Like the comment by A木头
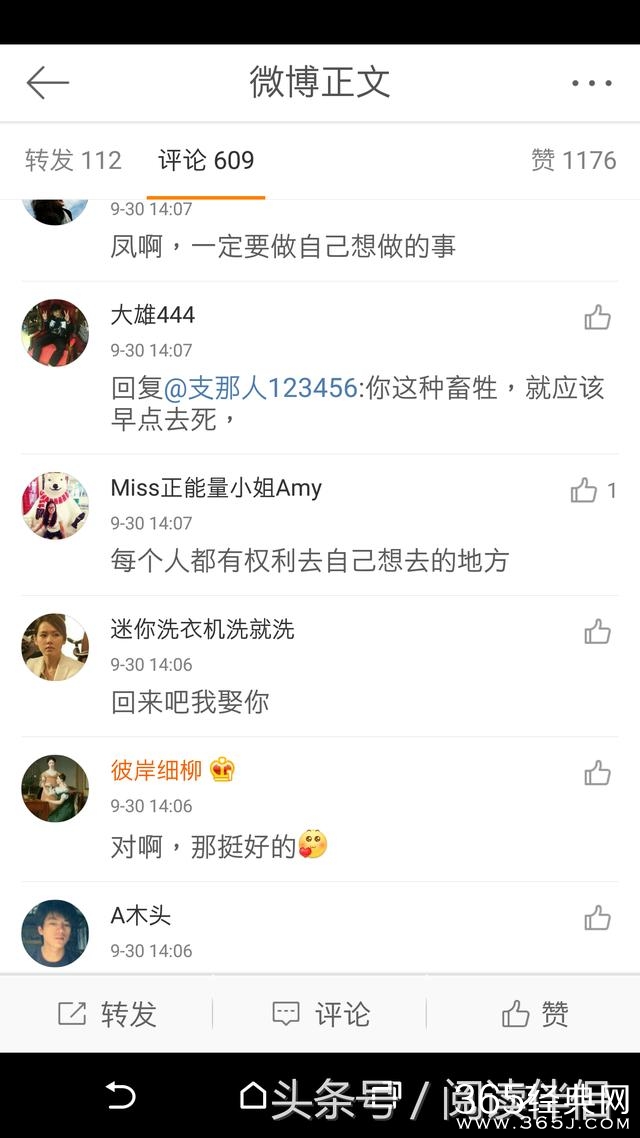Image resolution: width=640 pixels, height=1138 pixels. tap(597, 917)
